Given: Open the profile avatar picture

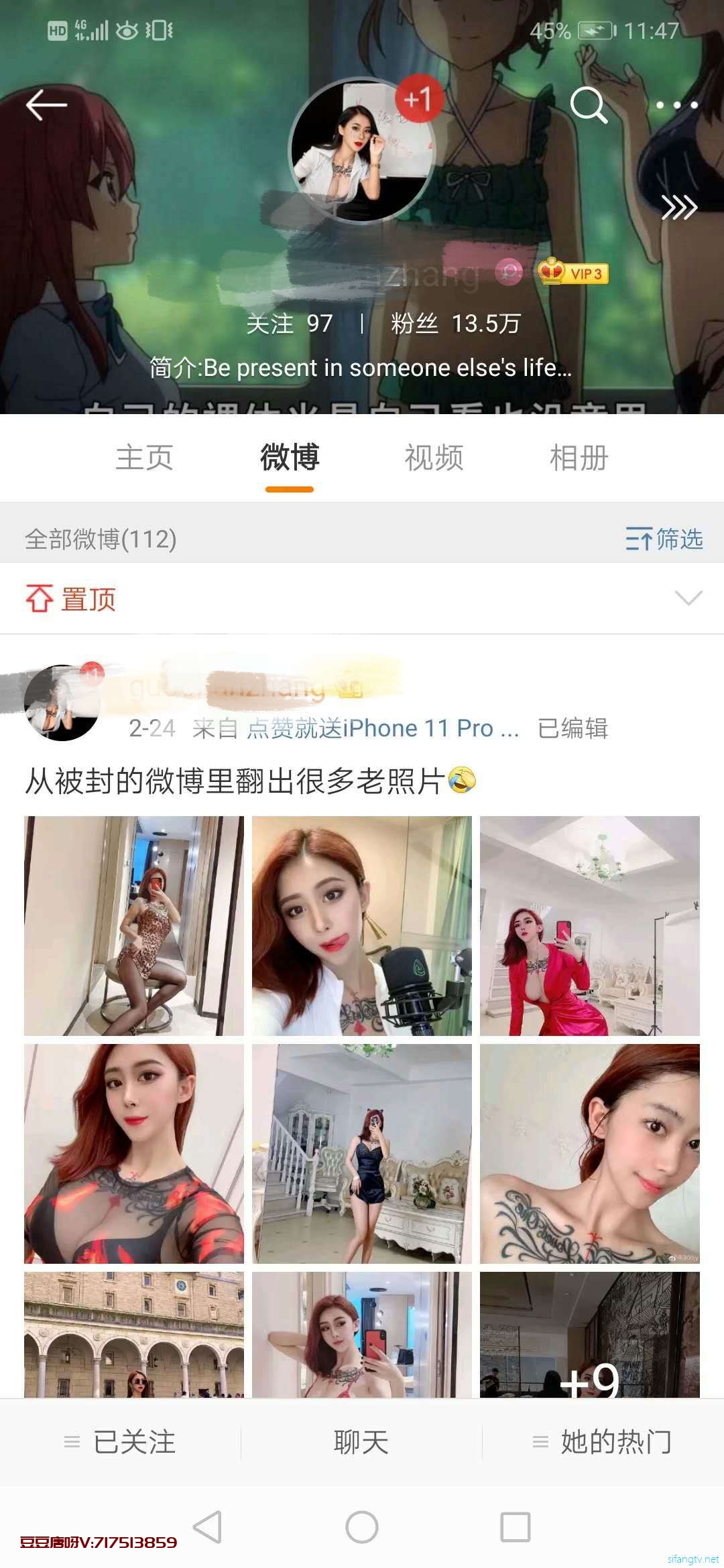Looking at the screenshot, I should pos(361,150).
